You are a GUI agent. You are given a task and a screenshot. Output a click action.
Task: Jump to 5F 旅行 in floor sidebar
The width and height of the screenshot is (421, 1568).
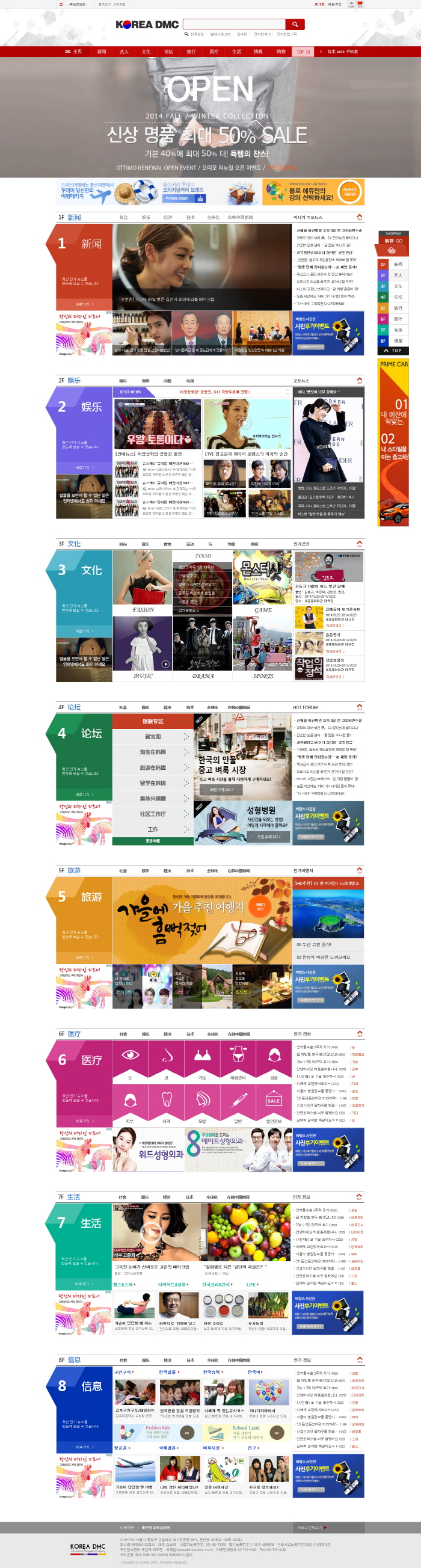point(393,308)
